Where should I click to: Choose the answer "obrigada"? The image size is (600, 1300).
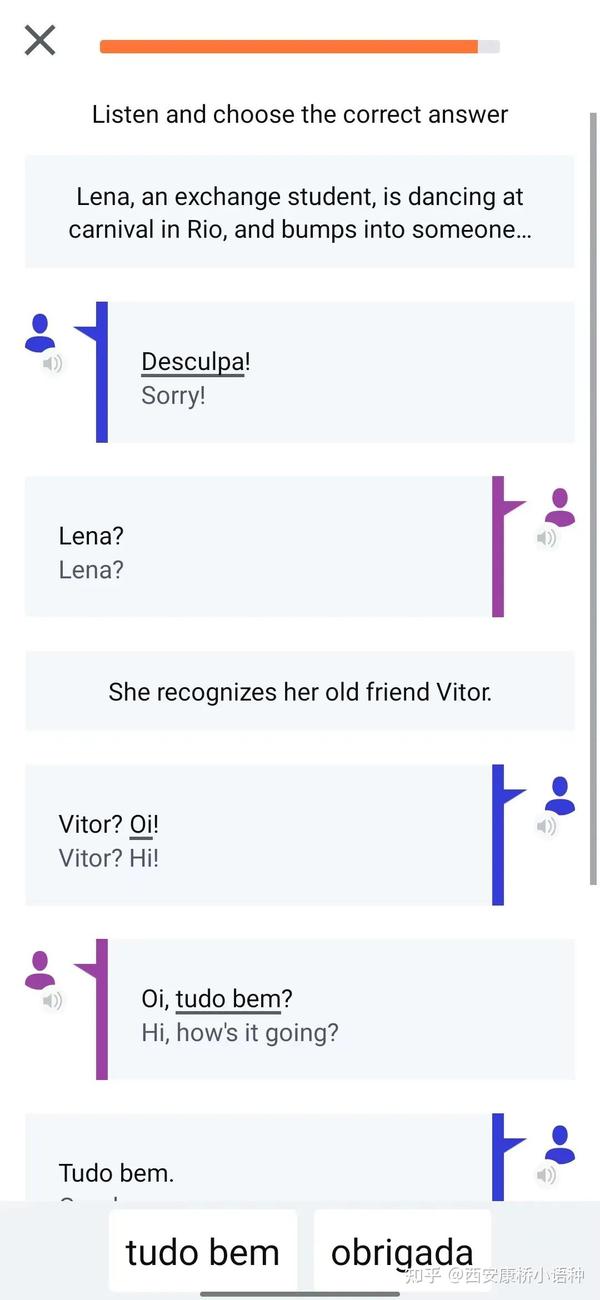point(402,1251)
